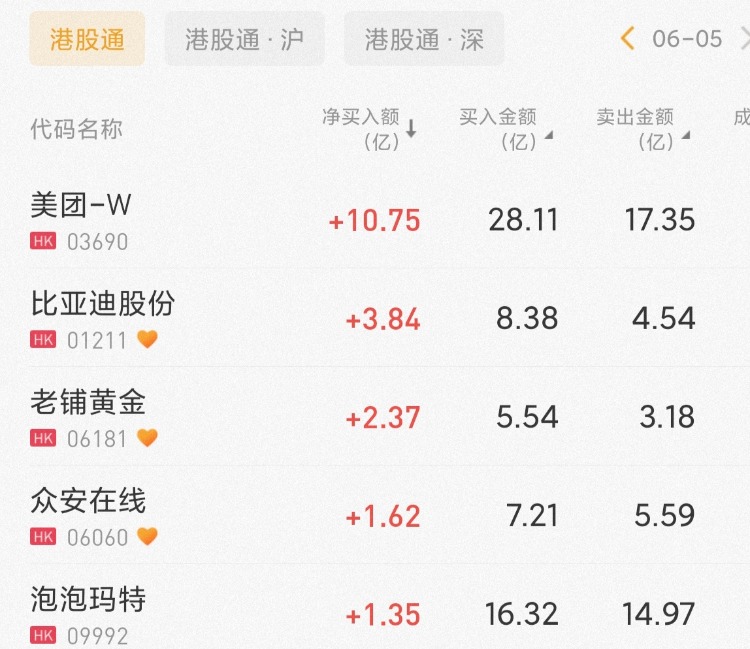Go to previous date arrow
Viewport: 750px width, 649px height.
pos(627,39)
